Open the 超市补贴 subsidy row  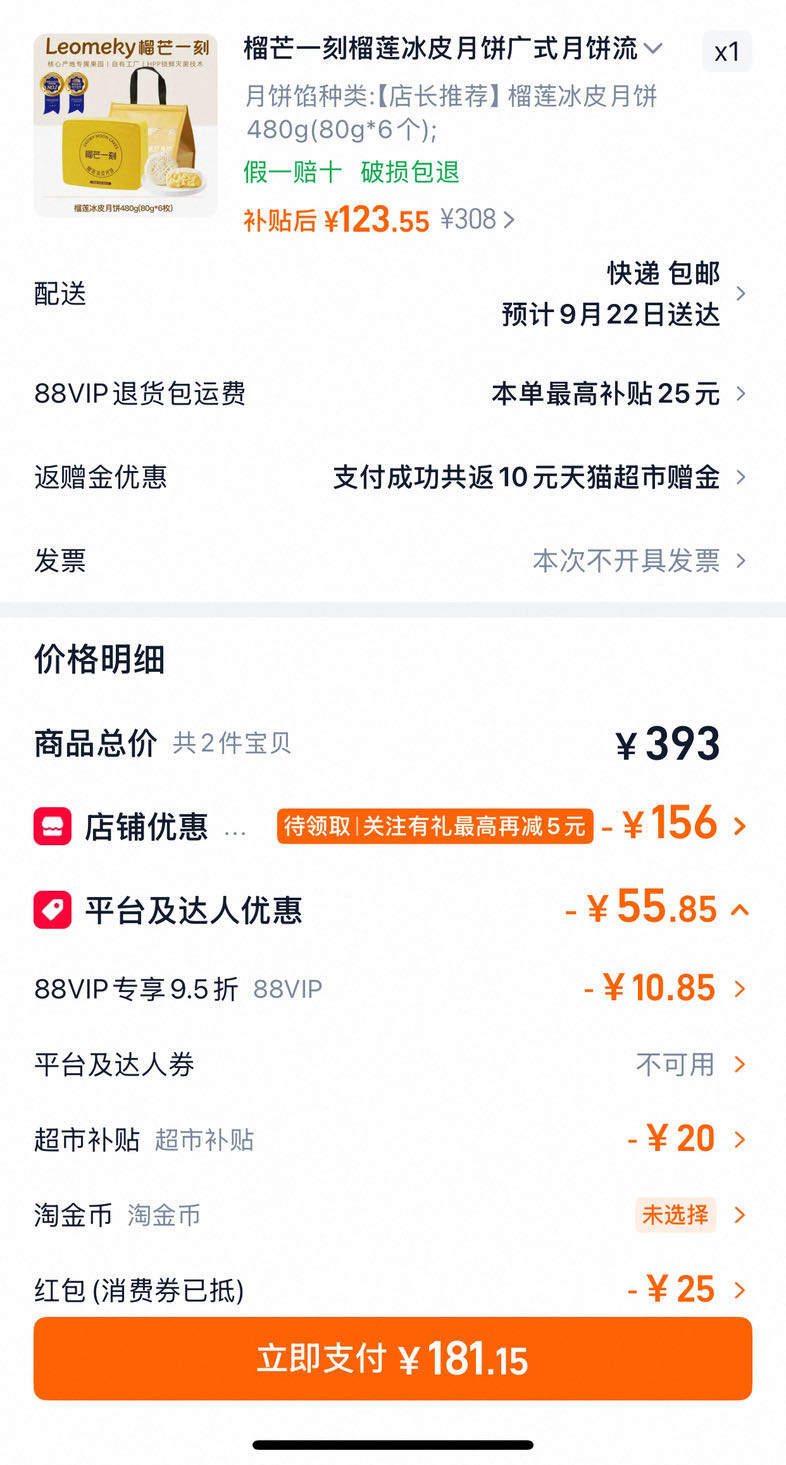(x=393, y=1139)
